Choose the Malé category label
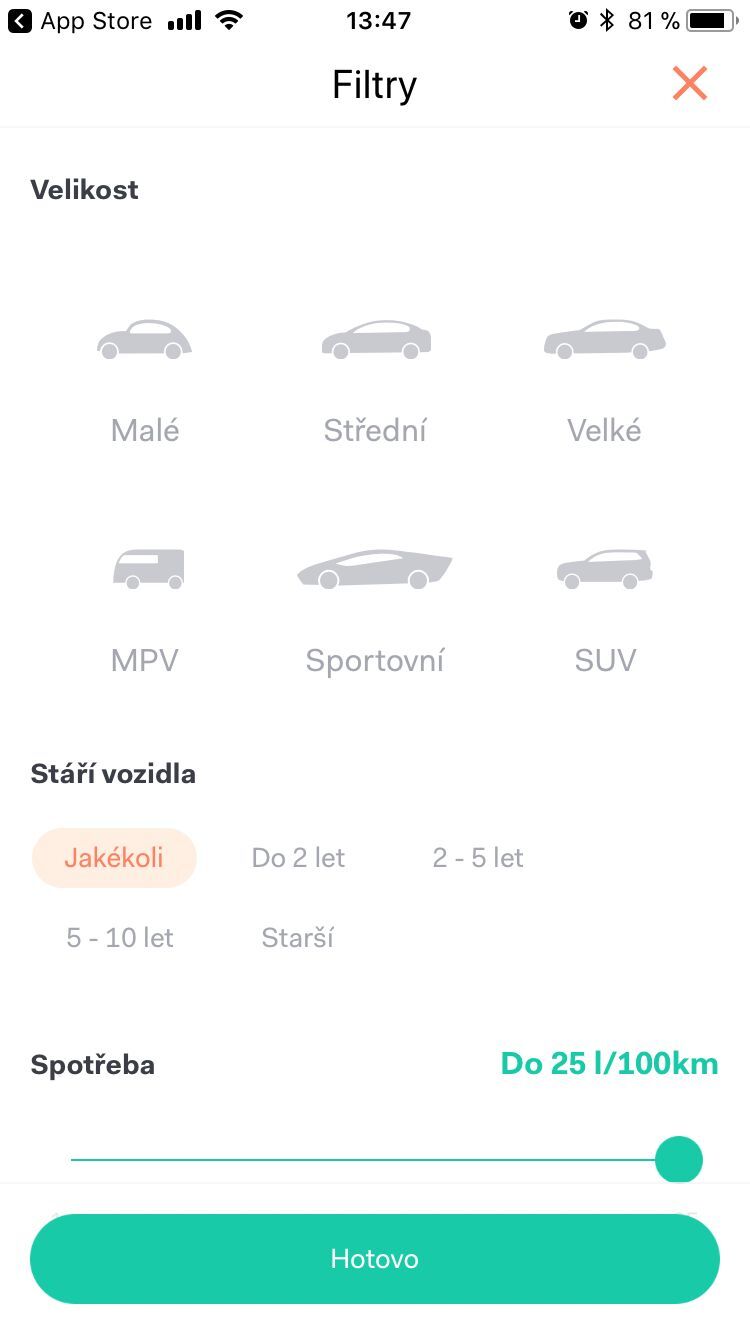The height and width of the screenshot is (1334, 750). [144, 430]
